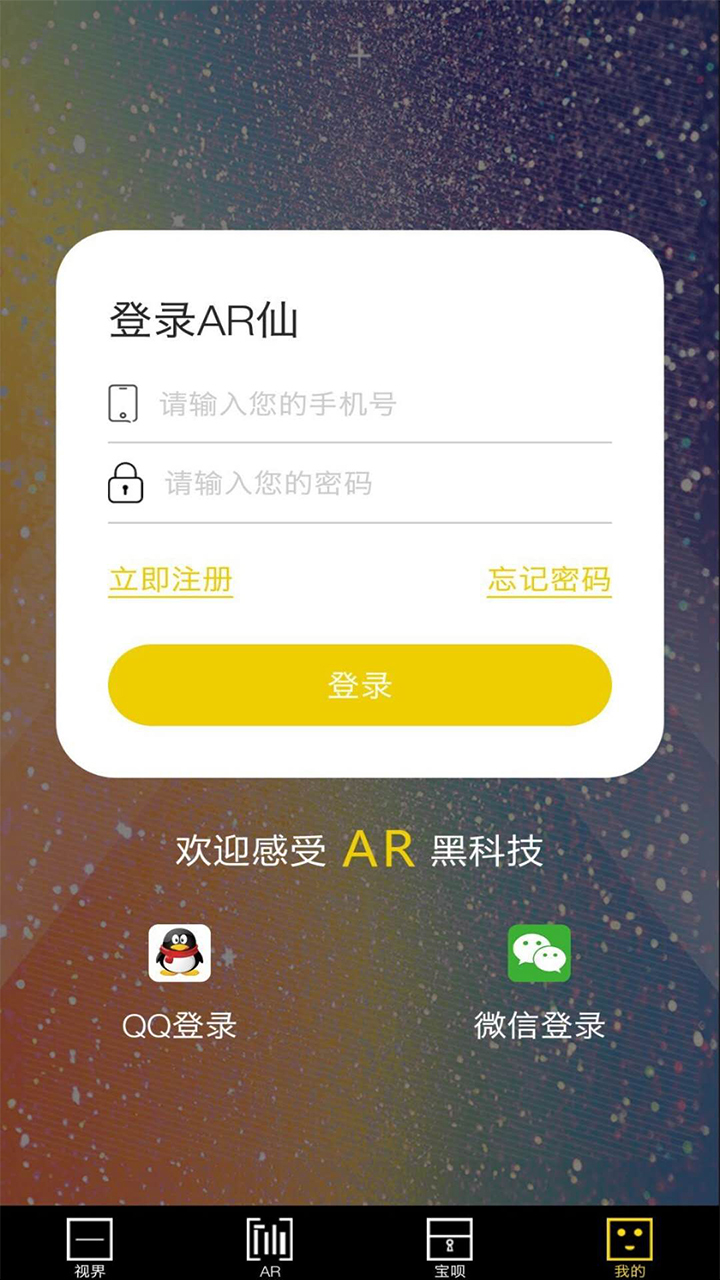Open the 忘记密码 forgot password link
Screen dimensions: 720x1280
click(548, 580)
